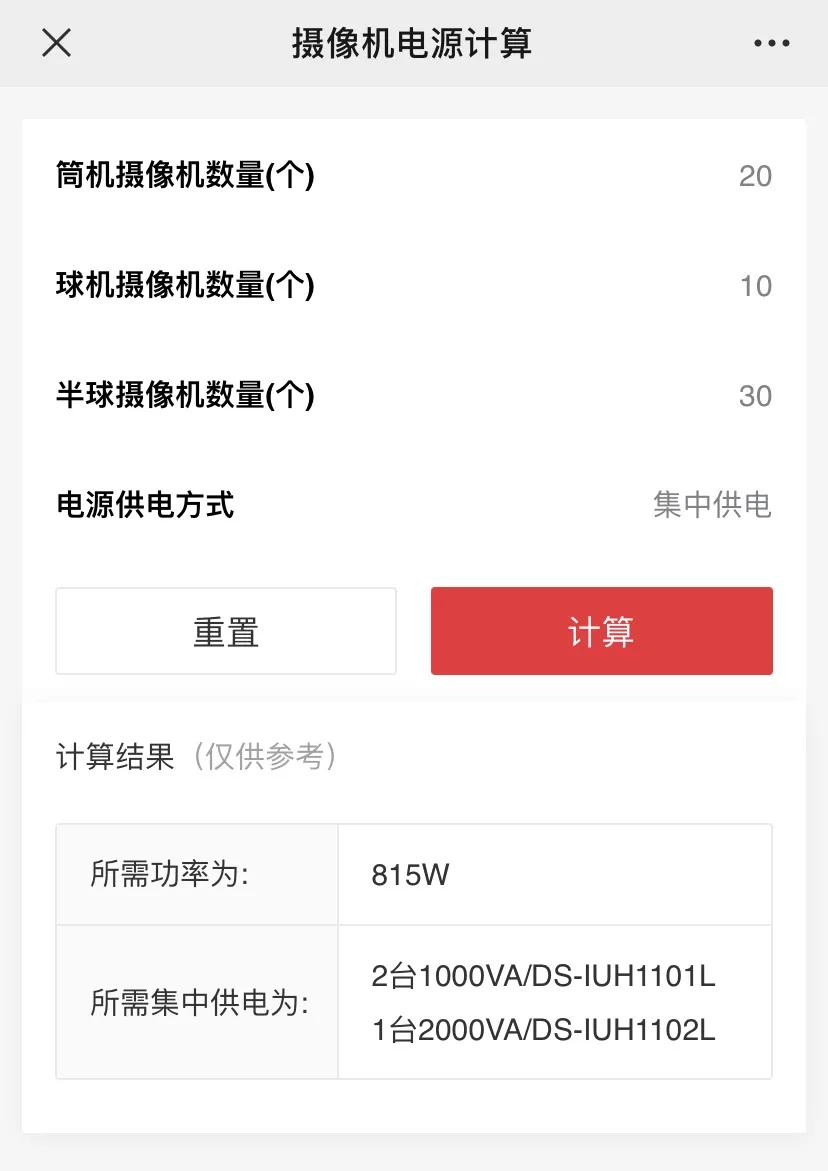Click the X close icon top left

click(57, 43)
